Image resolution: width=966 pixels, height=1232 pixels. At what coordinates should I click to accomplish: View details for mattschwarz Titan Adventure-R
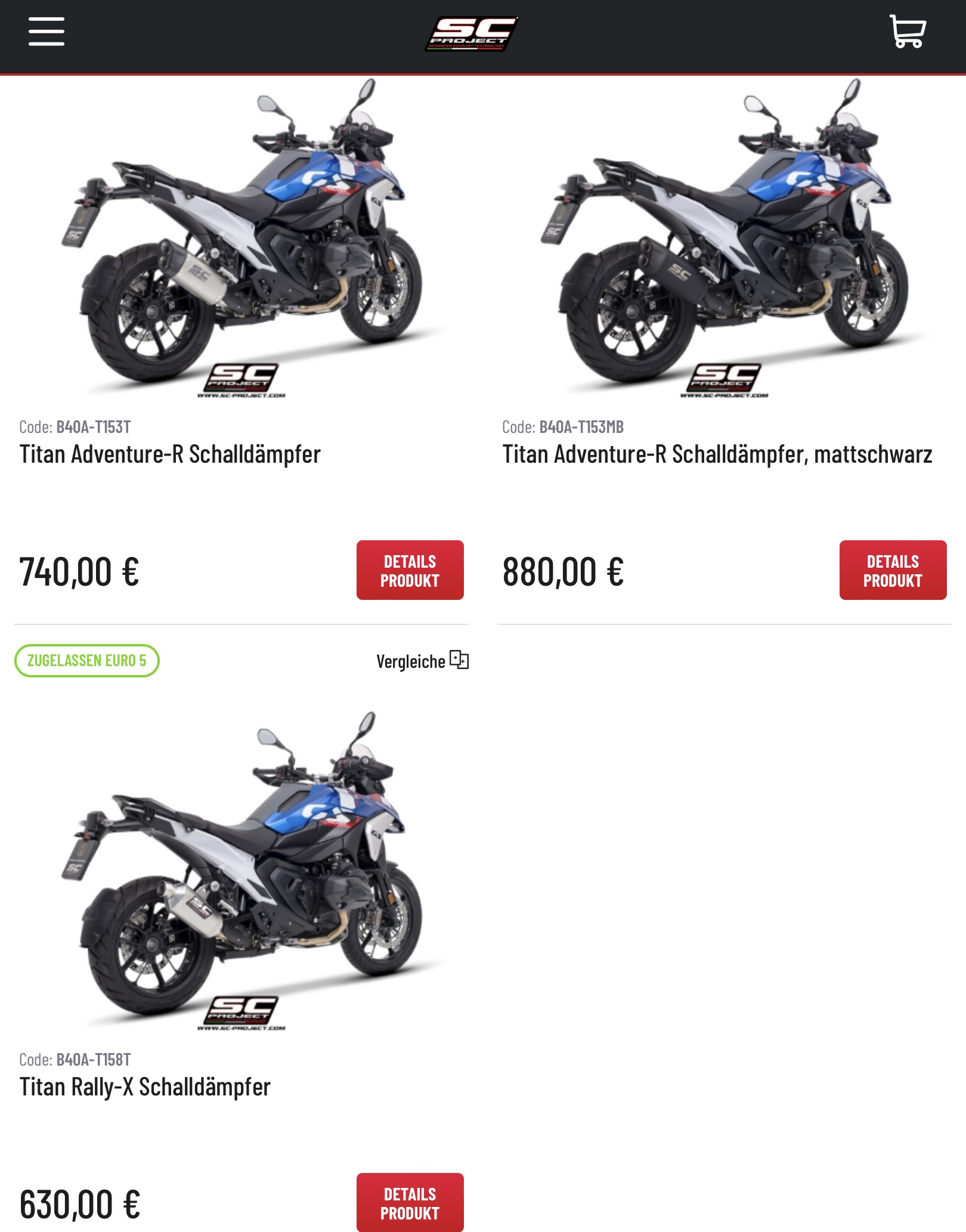point(892,570)
